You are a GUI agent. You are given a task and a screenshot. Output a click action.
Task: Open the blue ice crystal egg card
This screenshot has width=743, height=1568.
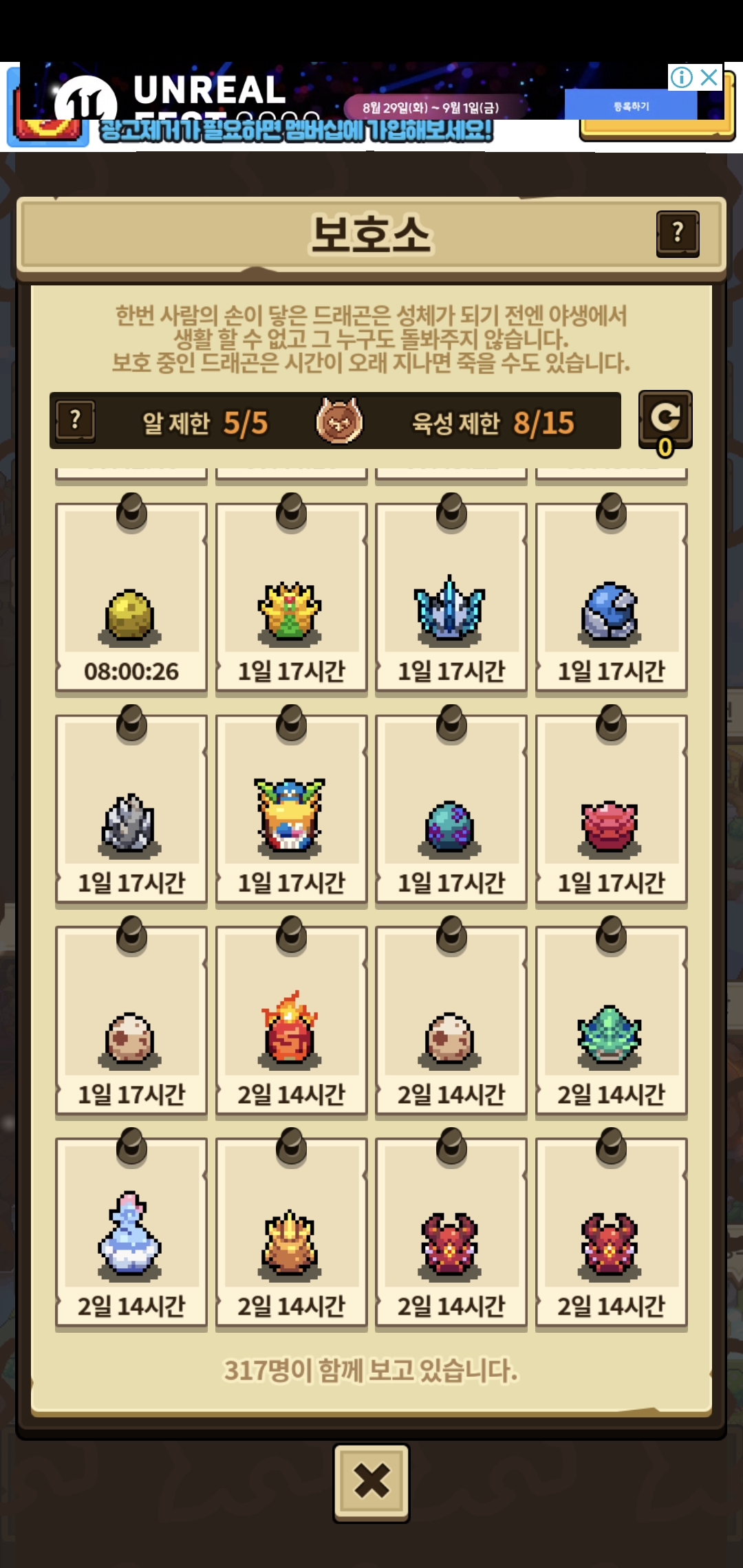coord(451,598)
